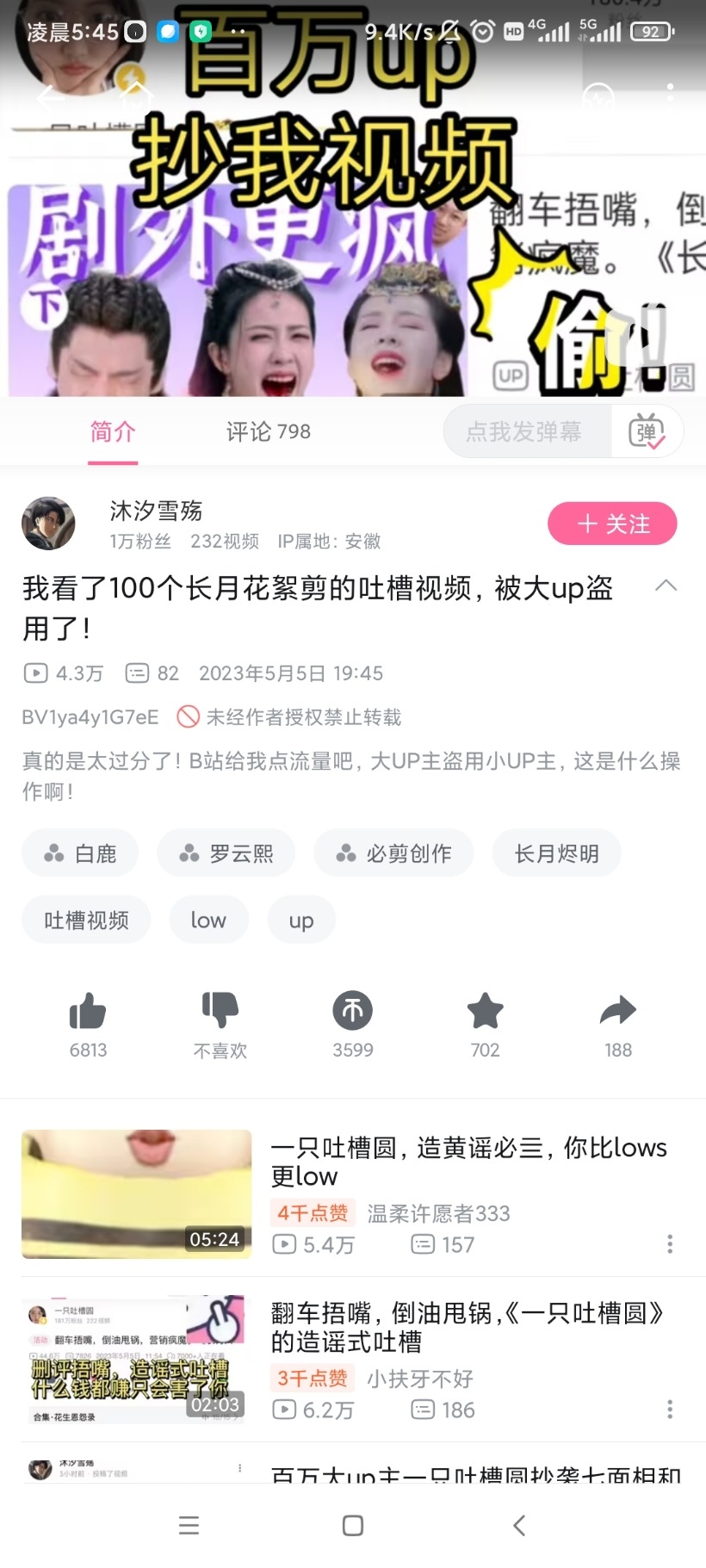706x1568 pixels.
Task: Select the 吐槽视频 tag
Action: tap(86, 920)
